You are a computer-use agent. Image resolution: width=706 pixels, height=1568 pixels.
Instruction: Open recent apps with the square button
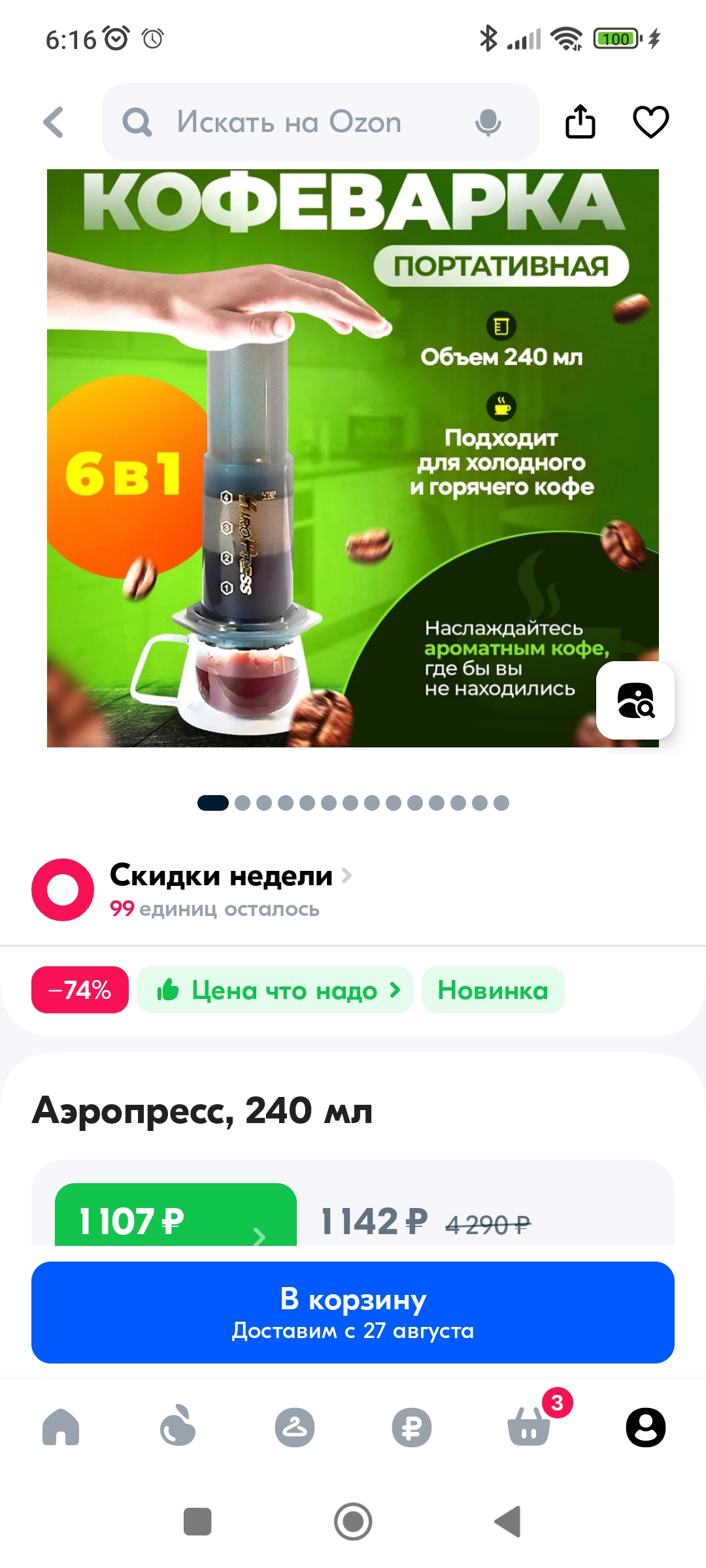[197, 1522]
